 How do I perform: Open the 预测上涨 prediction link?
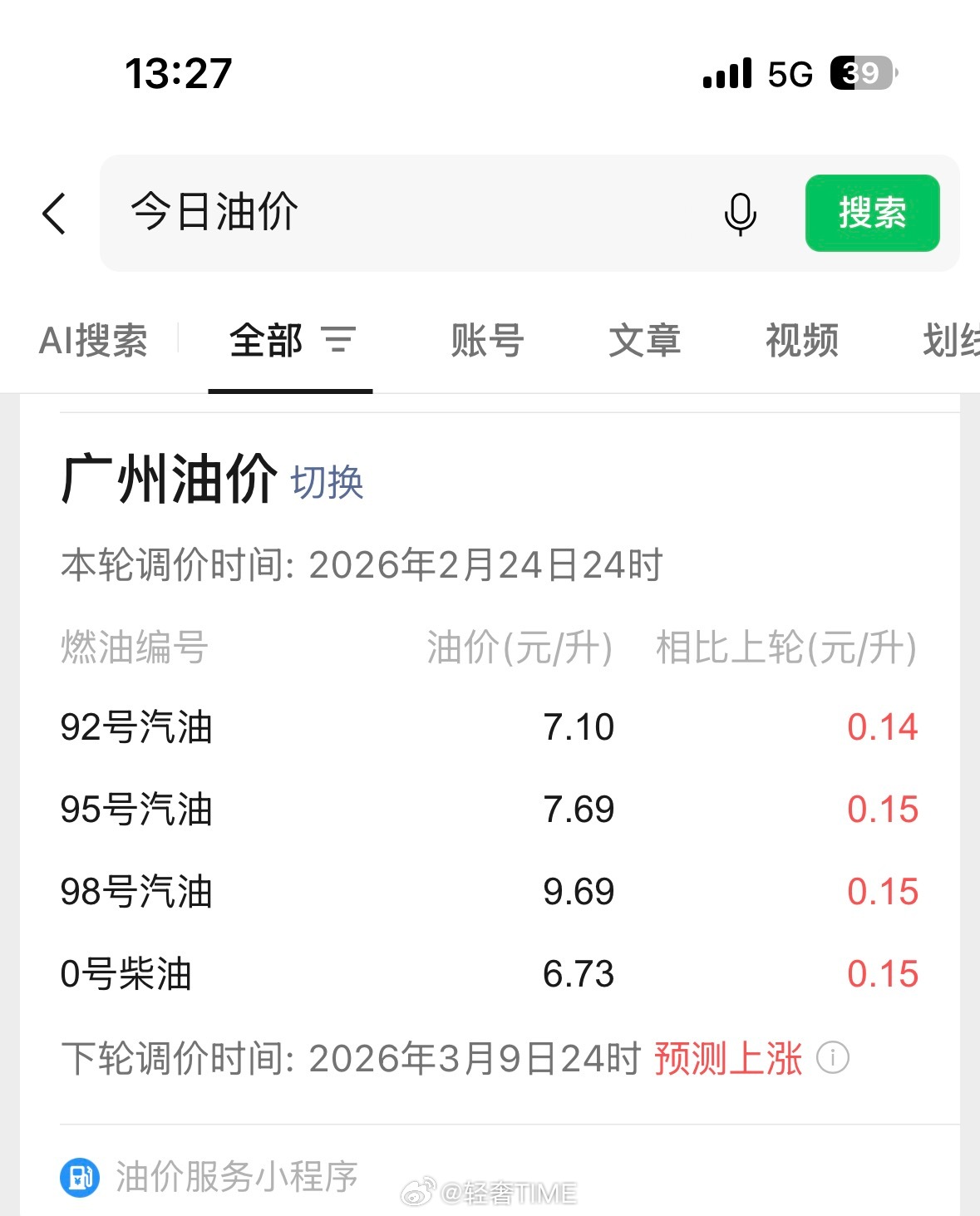tap(726, 1057)
